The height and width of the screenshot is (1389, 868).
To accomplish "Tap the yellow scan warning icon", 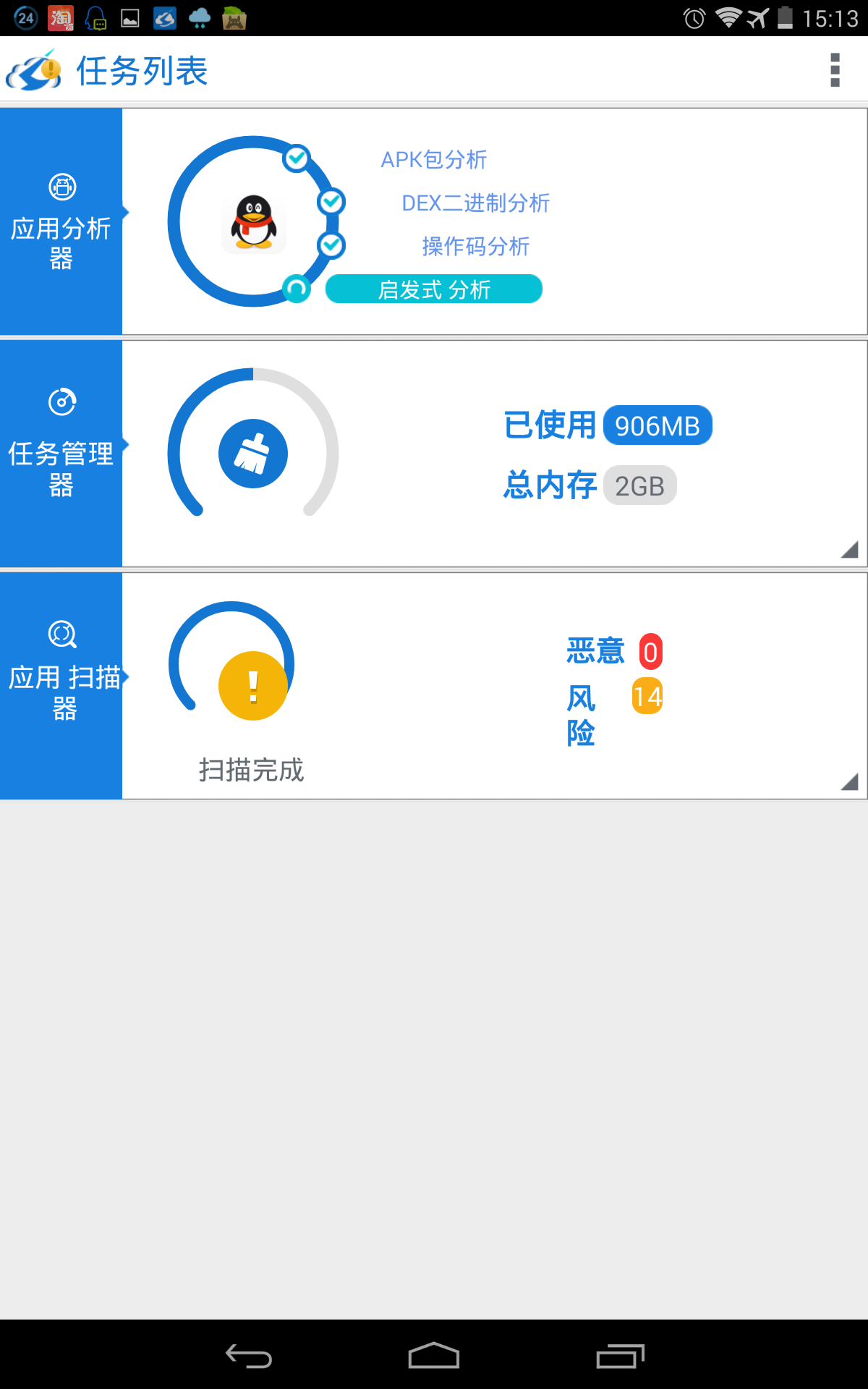I will point(253,685).
